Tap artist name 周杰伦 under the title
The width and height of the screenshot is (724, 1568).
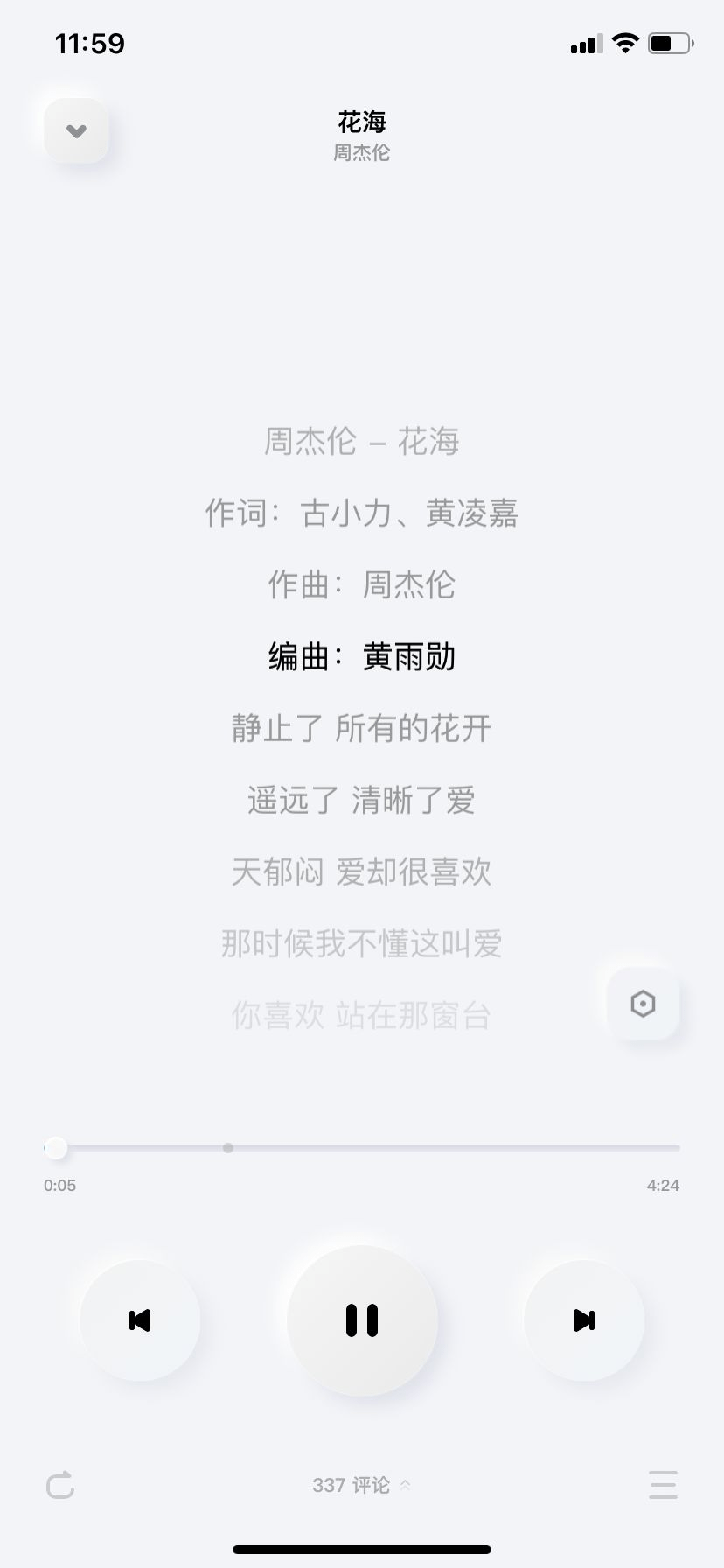pyautogui.click(x=362, y=153)
